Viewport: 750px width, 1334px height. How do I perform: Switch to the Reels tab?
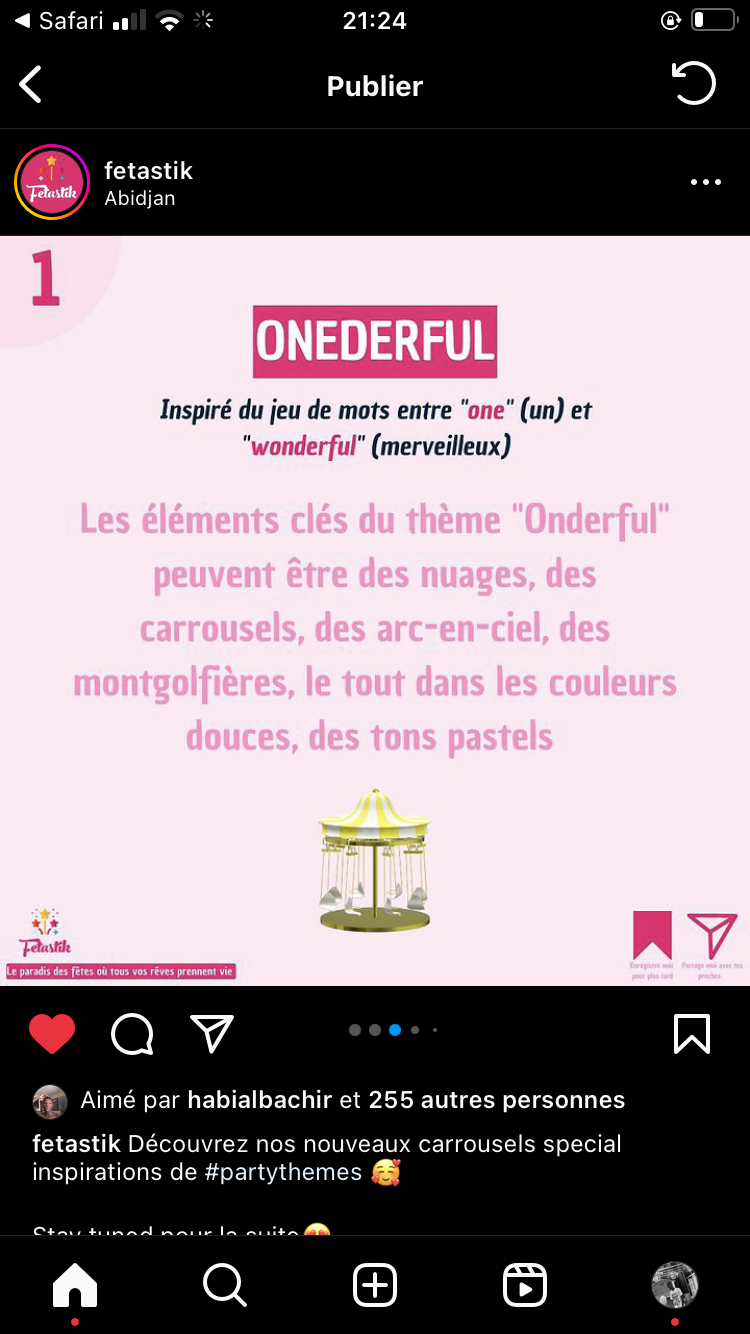pyautogui.click(x=525, y=1285)
